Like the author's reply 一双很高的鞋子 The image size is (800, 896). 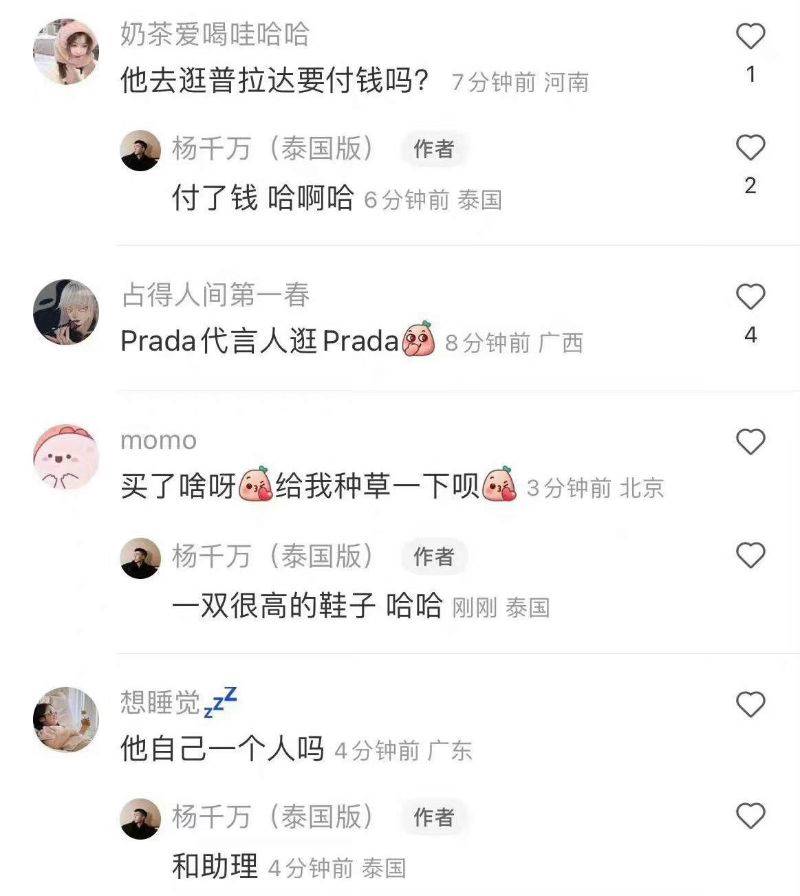pos(750,555)
